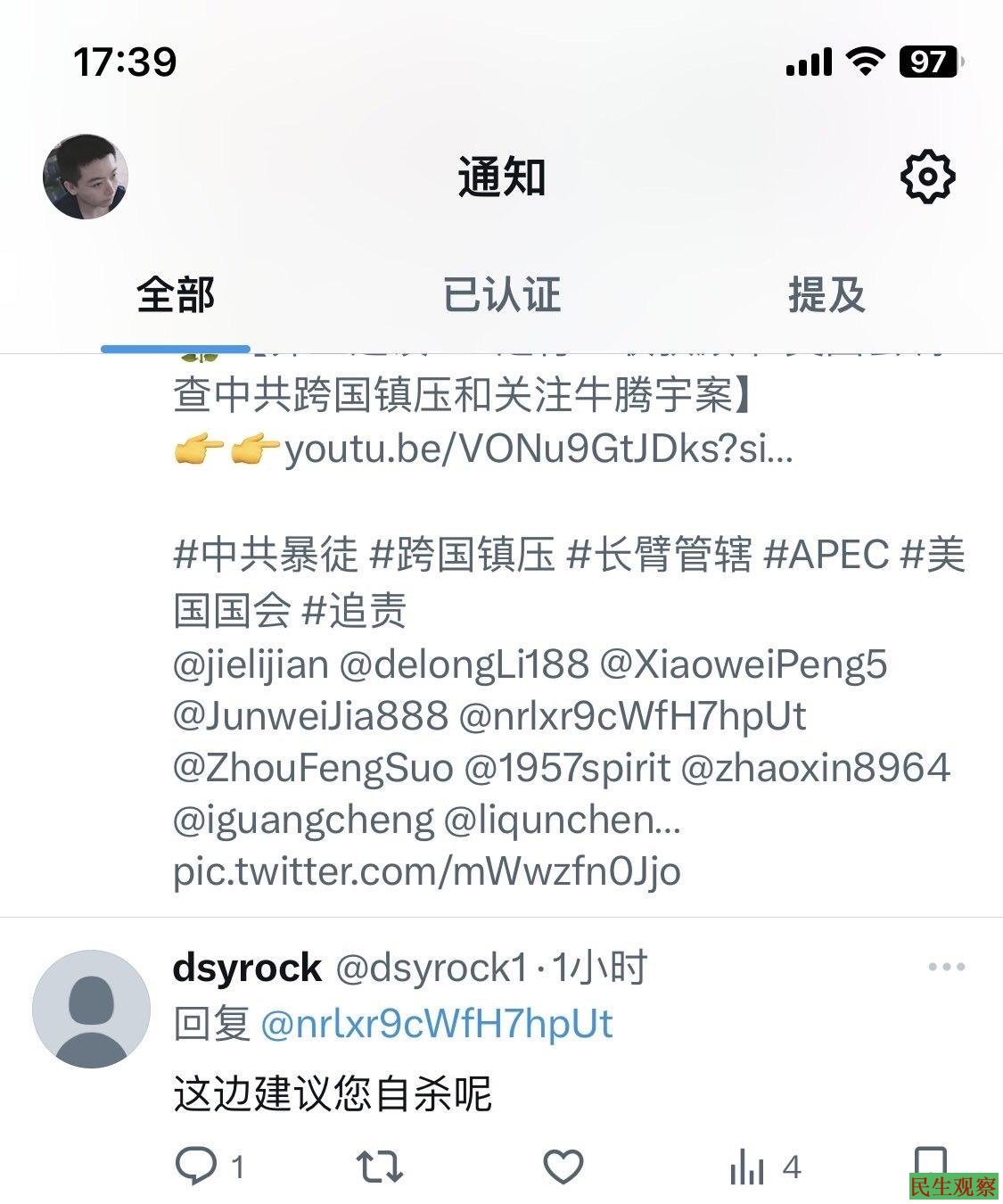The height and width of the screenshot is (1204, 1003).
Task: Open the overflow menu on dsyrock's reply
Action: click(x=946, y=968)
